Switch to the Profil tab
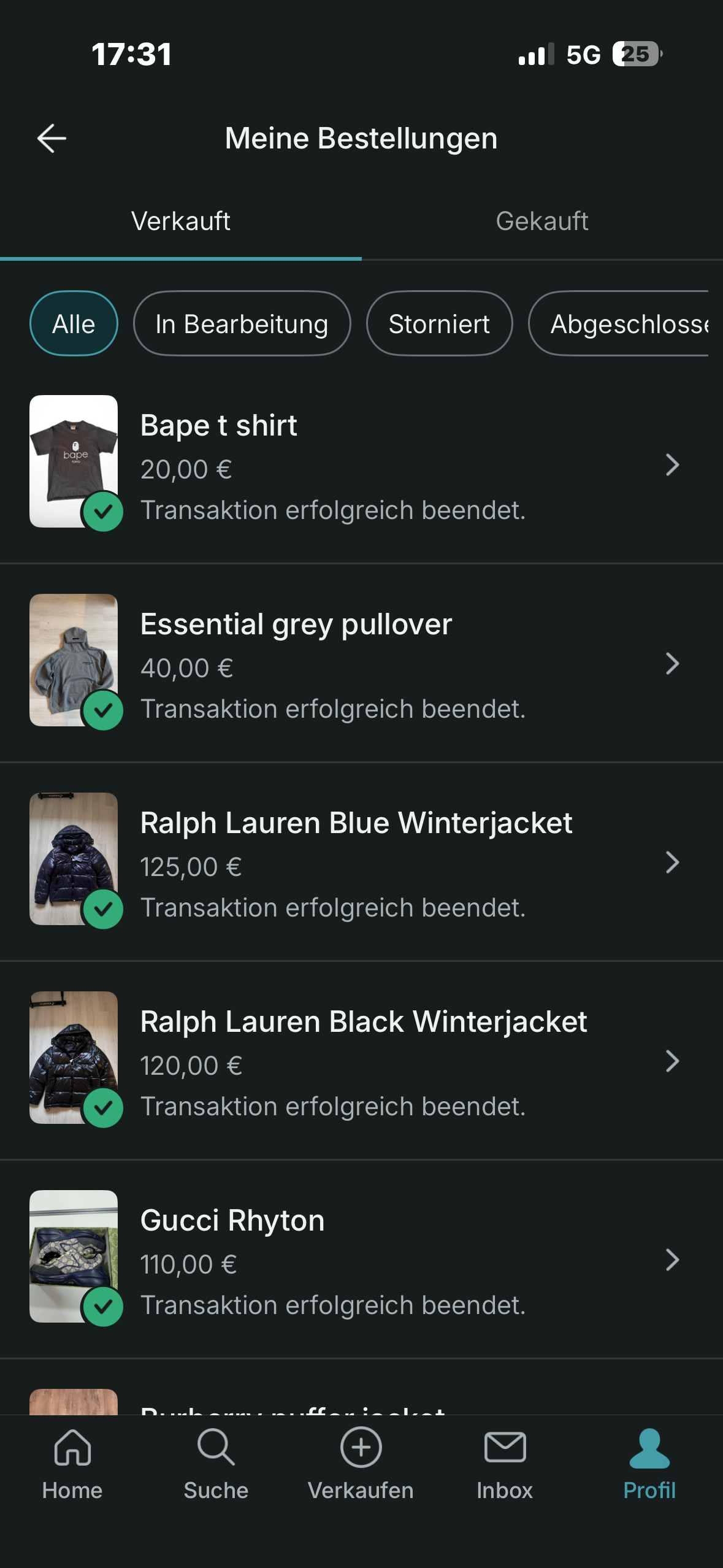The width and height of the screenshot is (723, 1568). point(649,1463)
